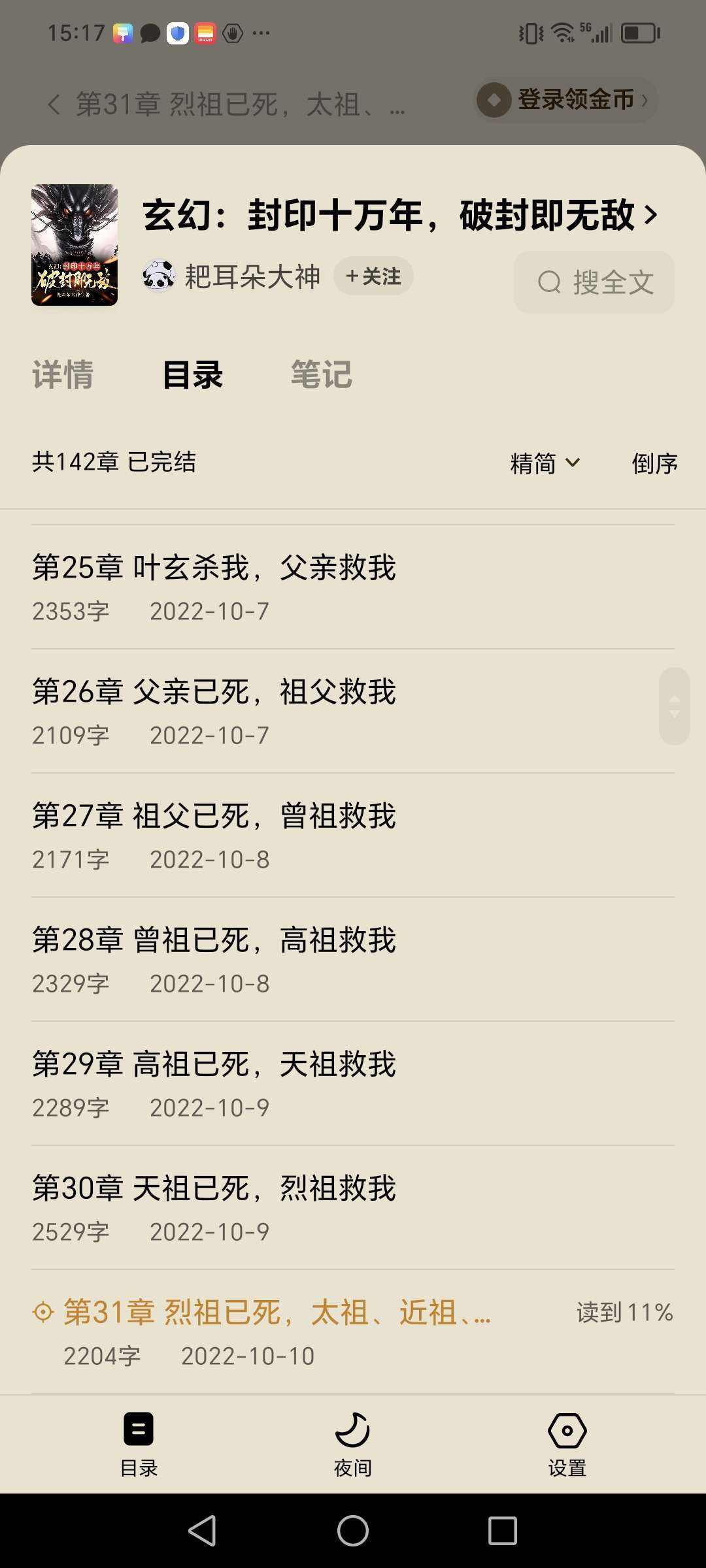Open 第27章 祖父已死，曾祖救我
The height and width of the screenshot is (1568, 706).
click(x=214, y=815)
